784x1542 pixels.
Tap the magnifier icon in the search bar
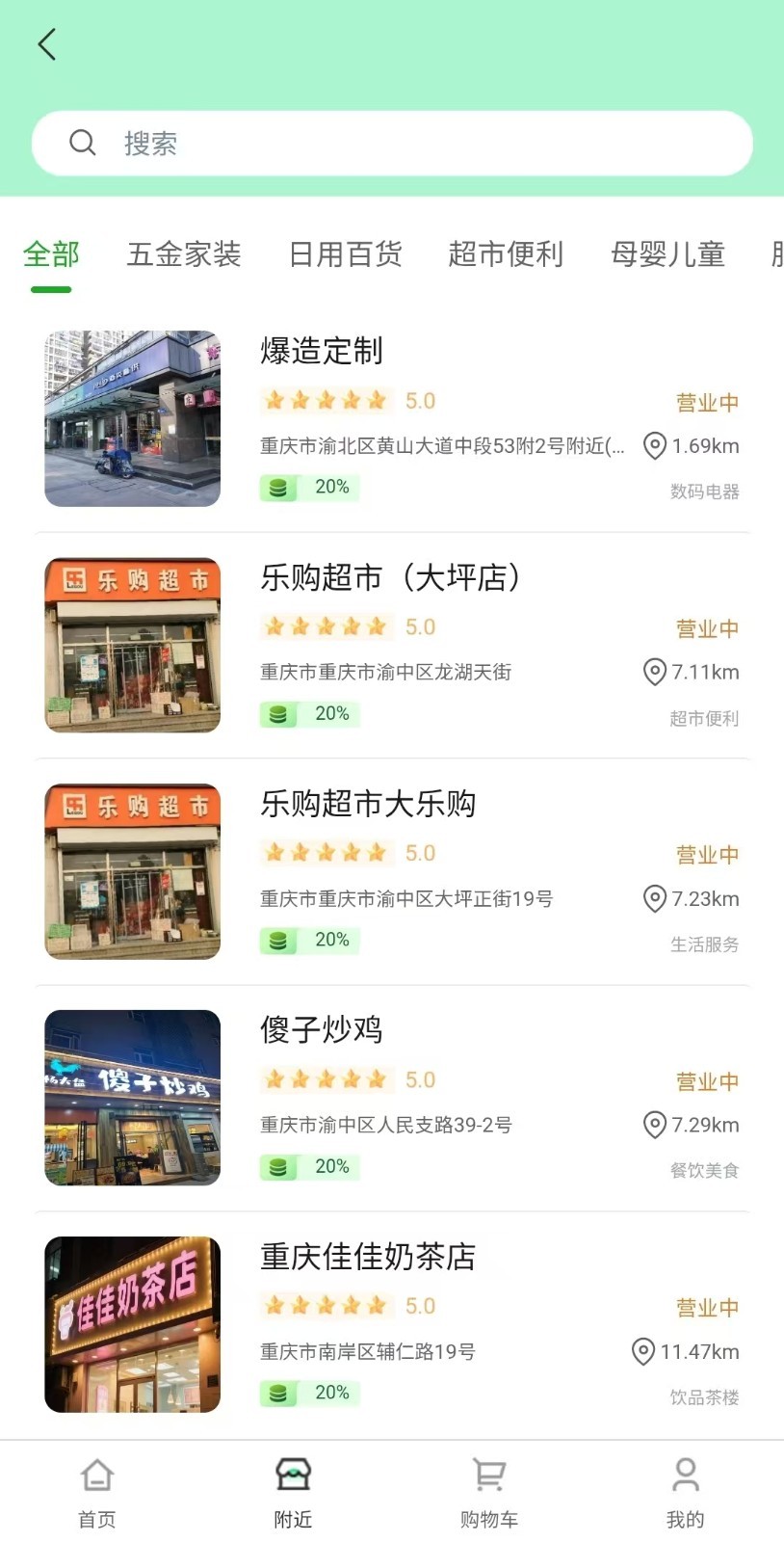coord(83,143)
